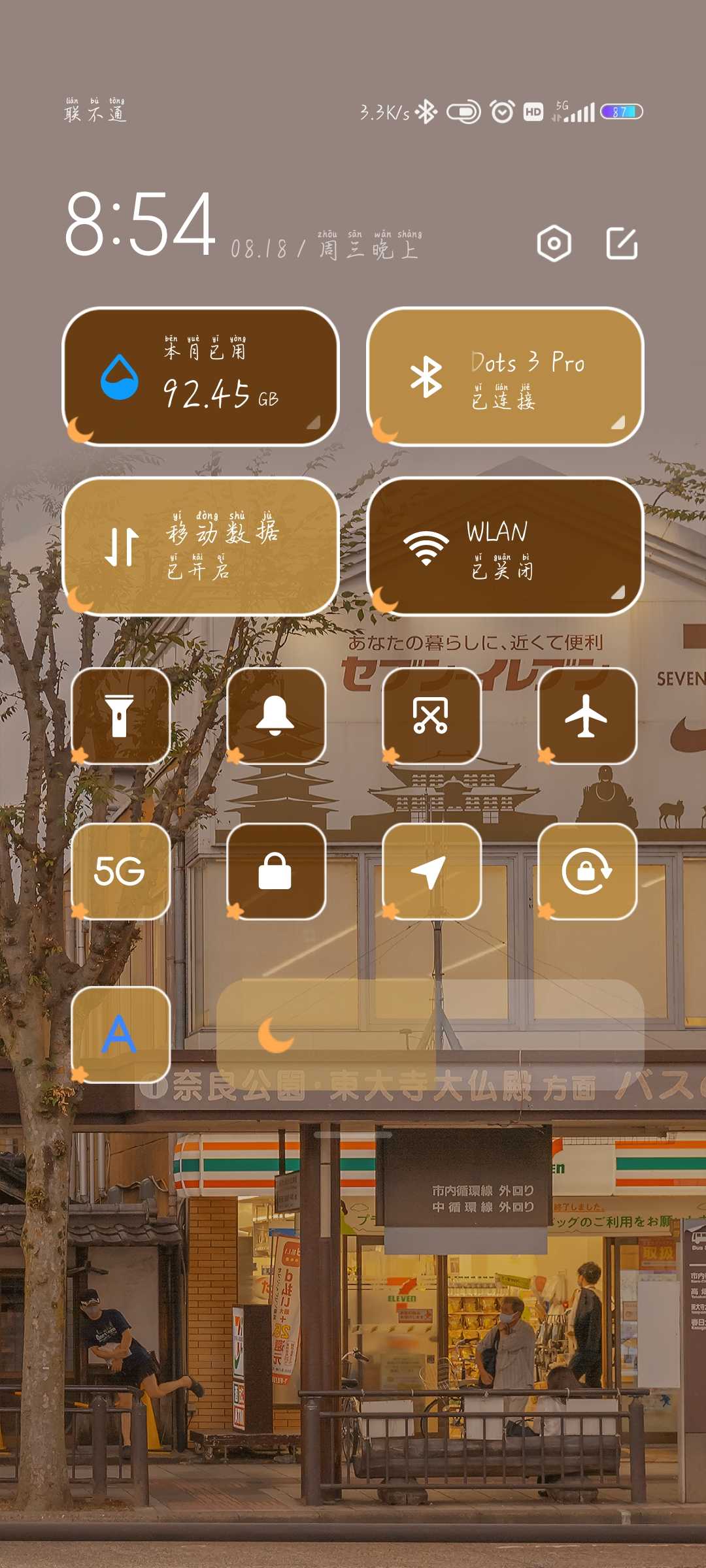Toggle location services arrow tile
The width and height of the screenshot is (706, 1568).
tap(431, 872)
